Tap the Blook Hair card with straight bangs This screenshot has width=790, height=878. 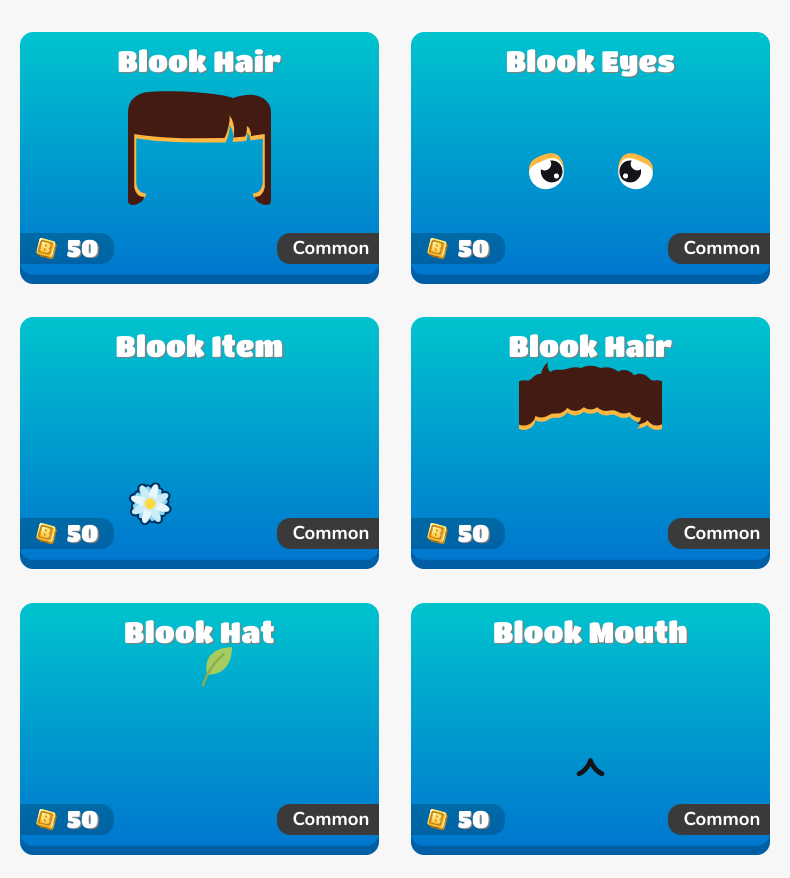click(x=199, y=157)
